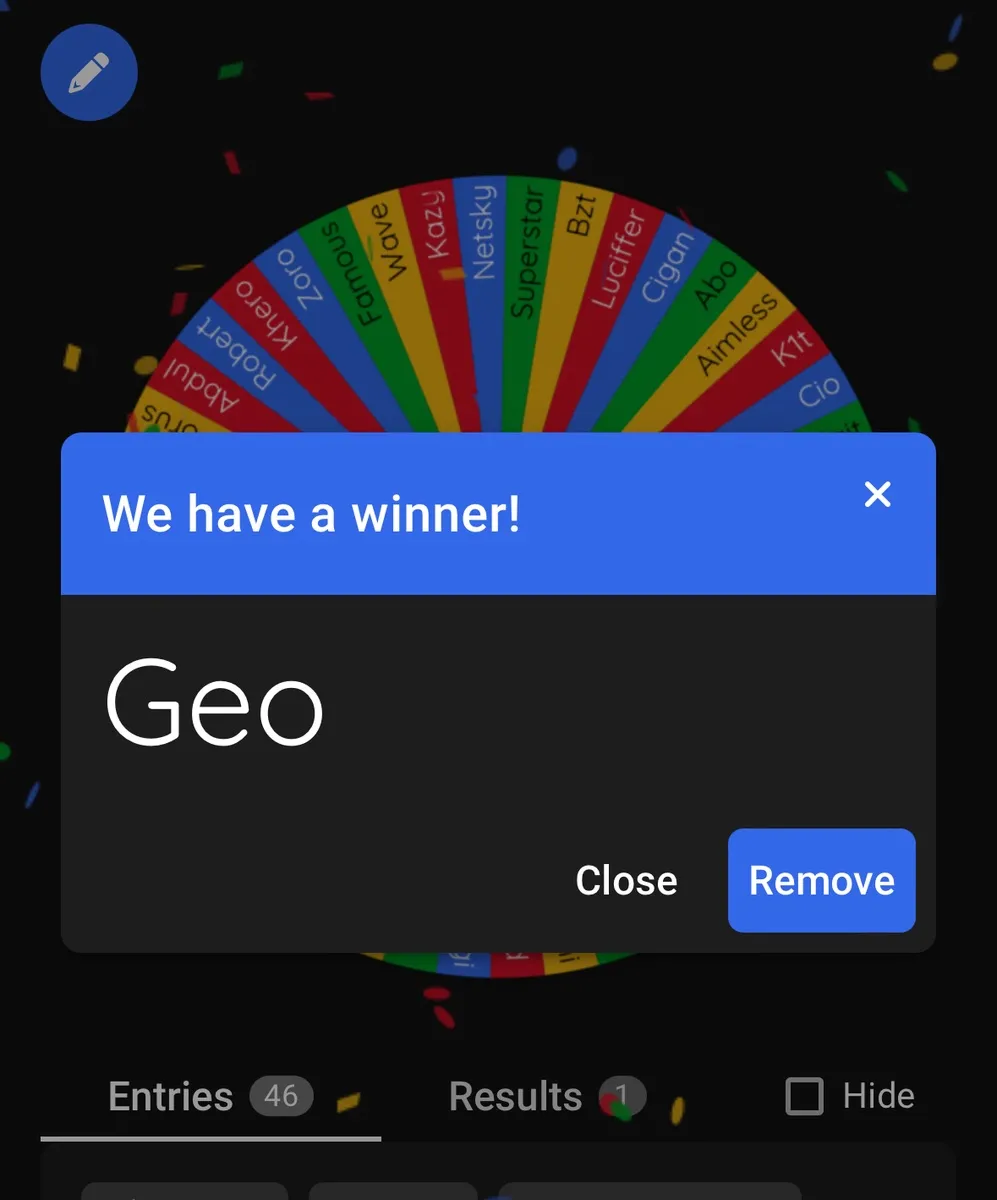Screen dimensions: 997x1200
Task: Check the Hide checkbox
Action: tap(805, 1096)
